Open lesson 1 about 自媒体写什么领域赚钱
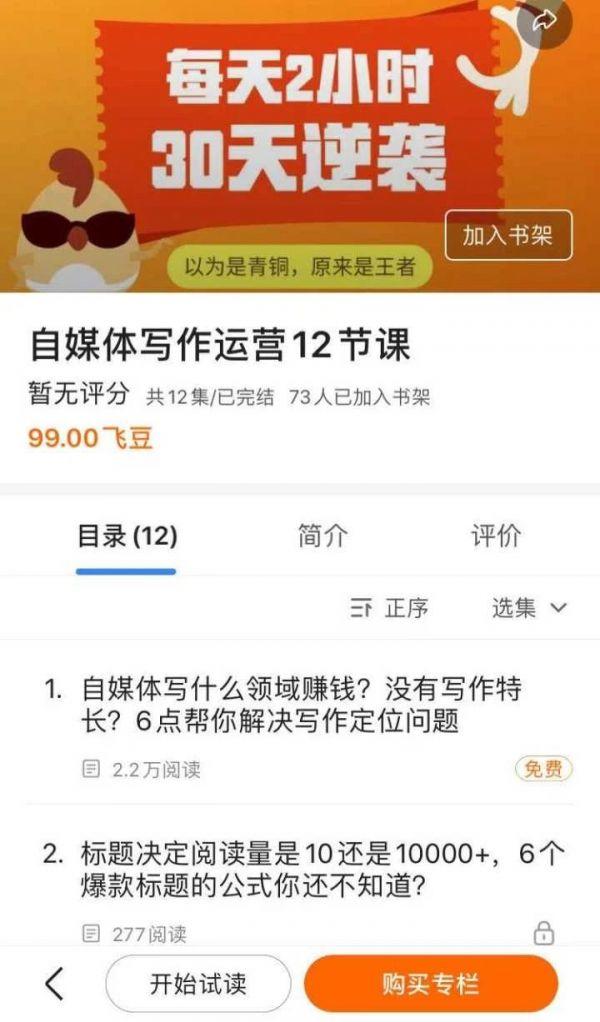 (x=300, y=704)
